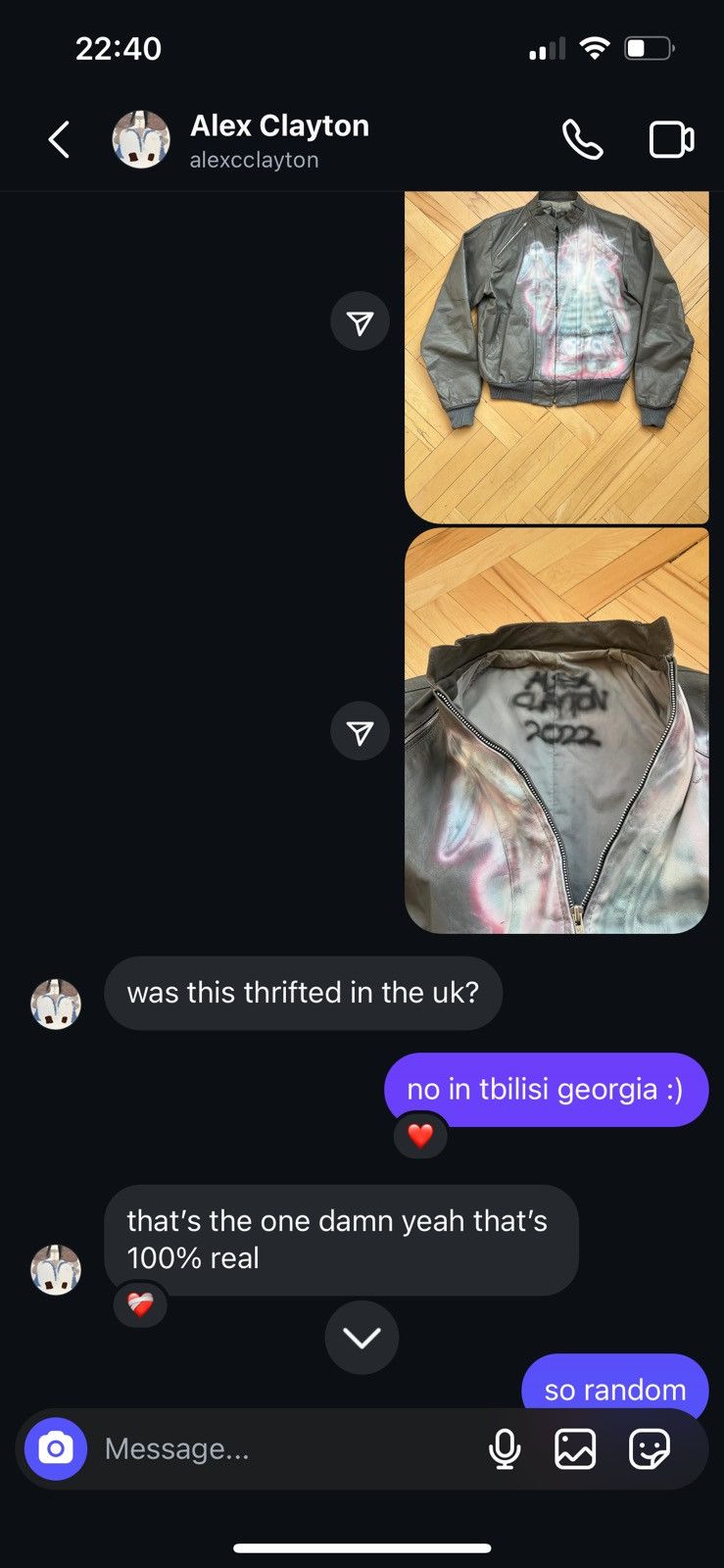This screenshot has width=724, height=1568.
Task: Attach a photo from the gallery
Action: pos(575,1448)
